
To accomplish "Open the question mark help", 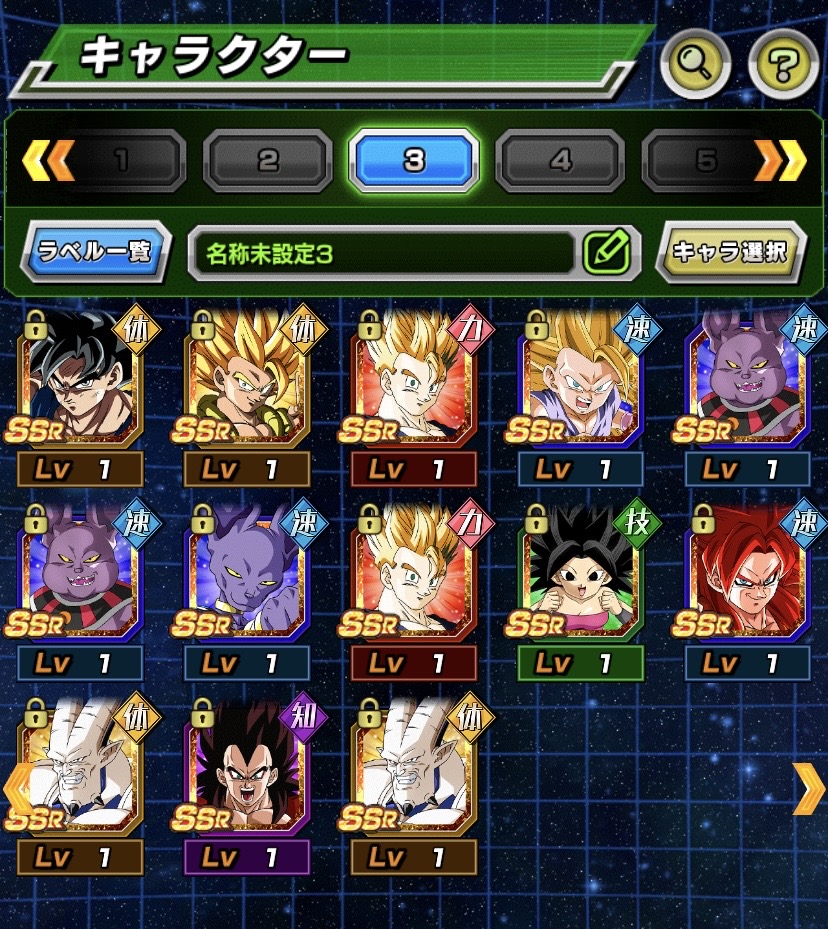I will (783, 63).
